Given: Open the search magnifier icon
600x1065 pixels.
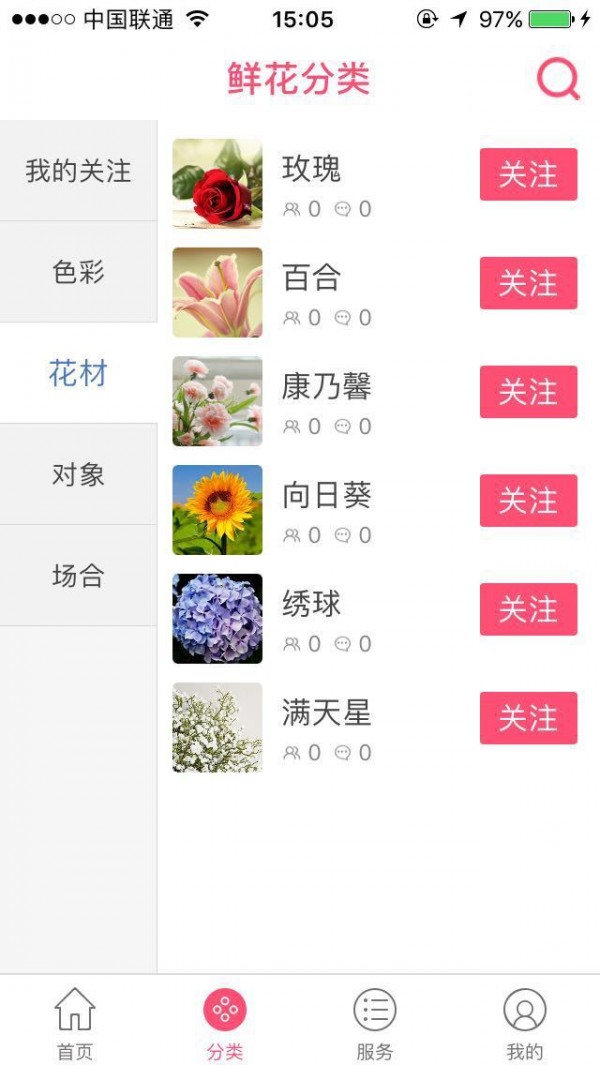Looking at the screenshot, I should [558, 79].
